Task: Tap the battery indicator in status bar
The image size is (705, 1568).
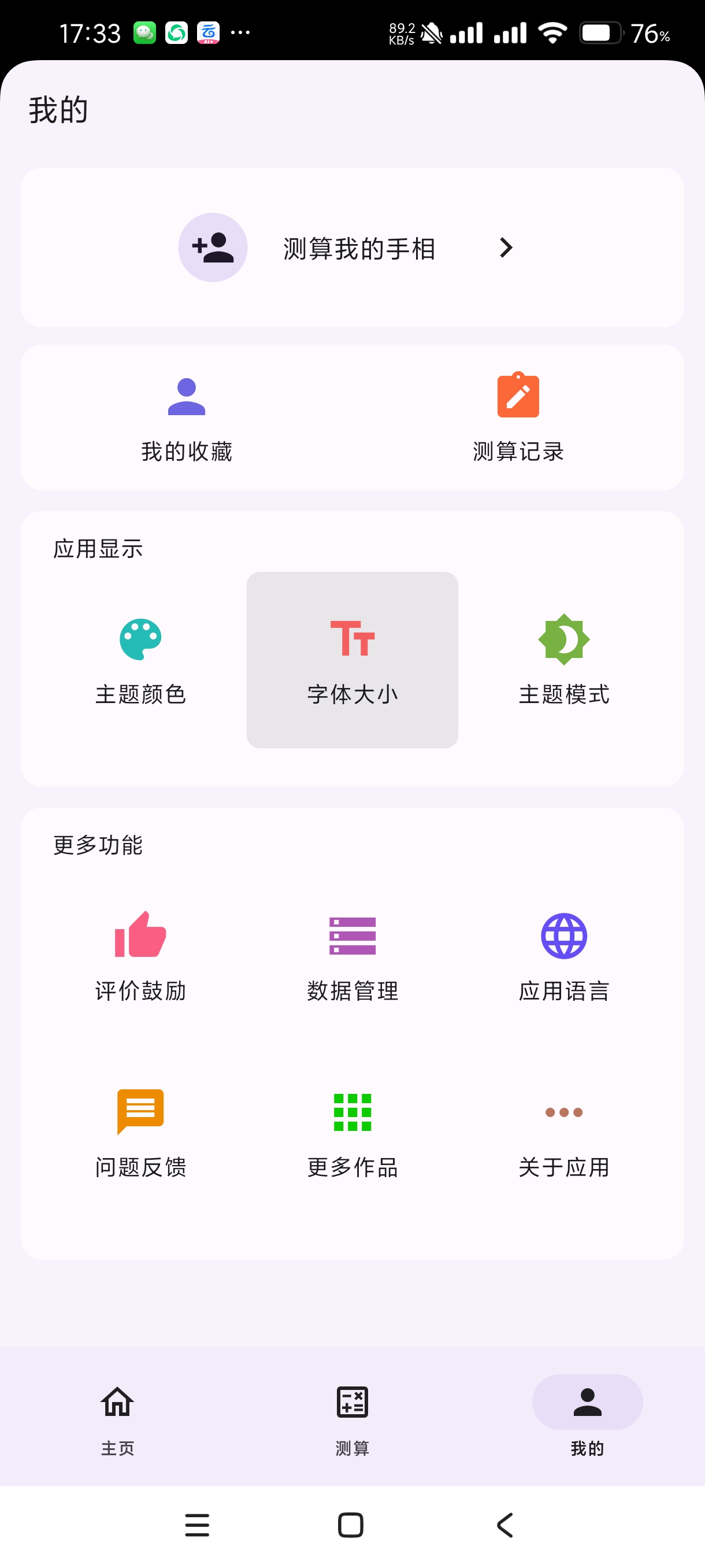Action: 600,35
